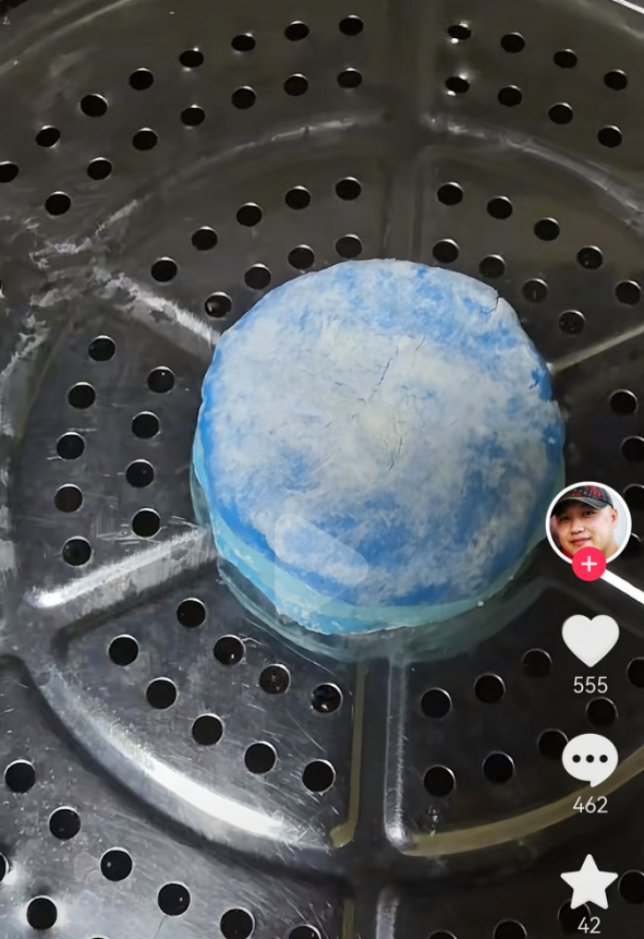This screenshot has height=939, width=644.
Task: Follow the creator with the plus button
Action: [589, 564]
